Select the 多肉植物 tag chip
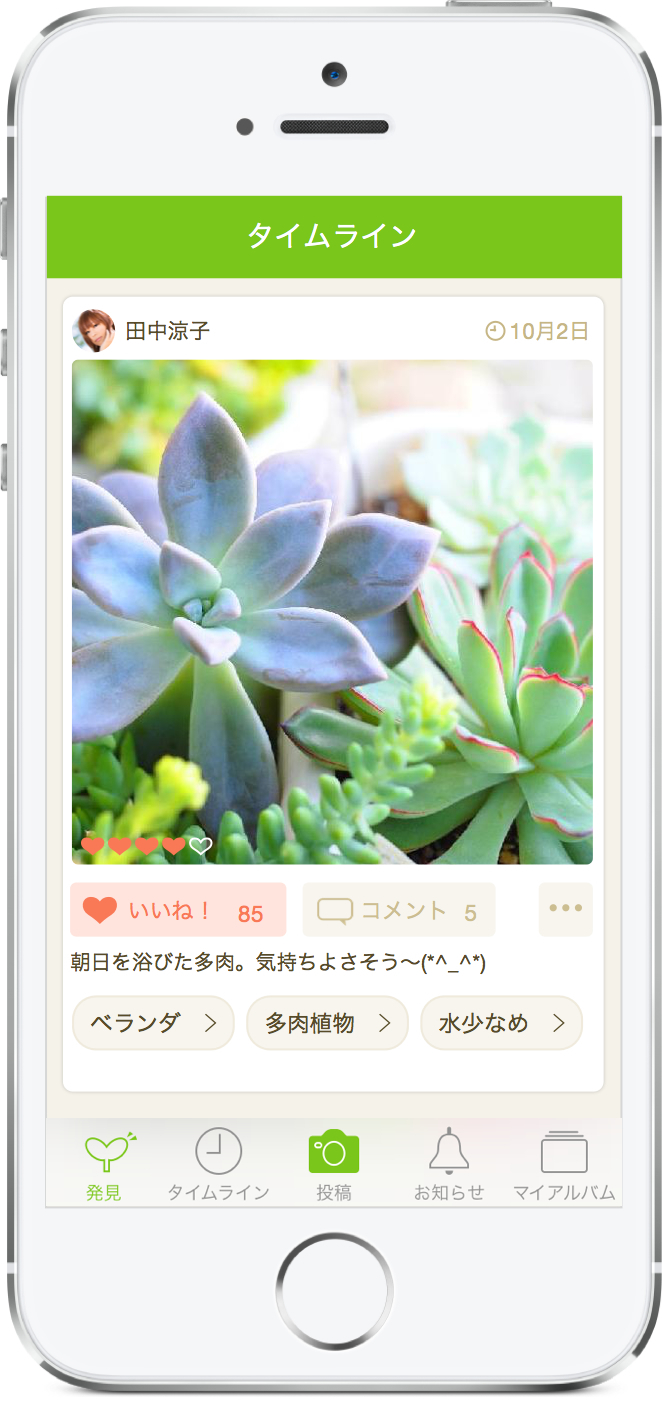The image size is (662, 1402). [327, 1023]
